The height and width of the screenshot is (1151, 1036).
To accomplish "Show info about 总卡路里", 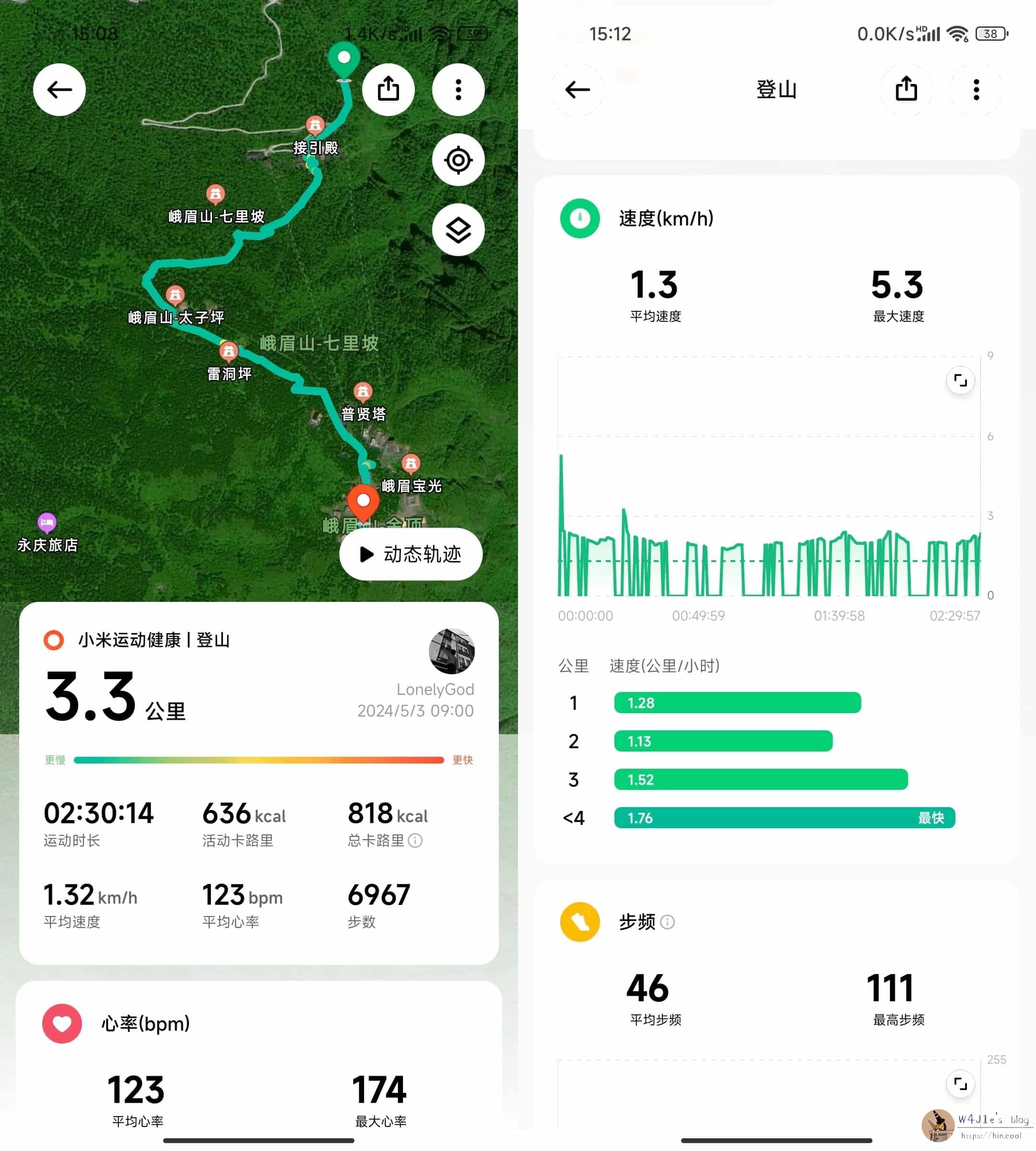I will [x=415, y=840].
